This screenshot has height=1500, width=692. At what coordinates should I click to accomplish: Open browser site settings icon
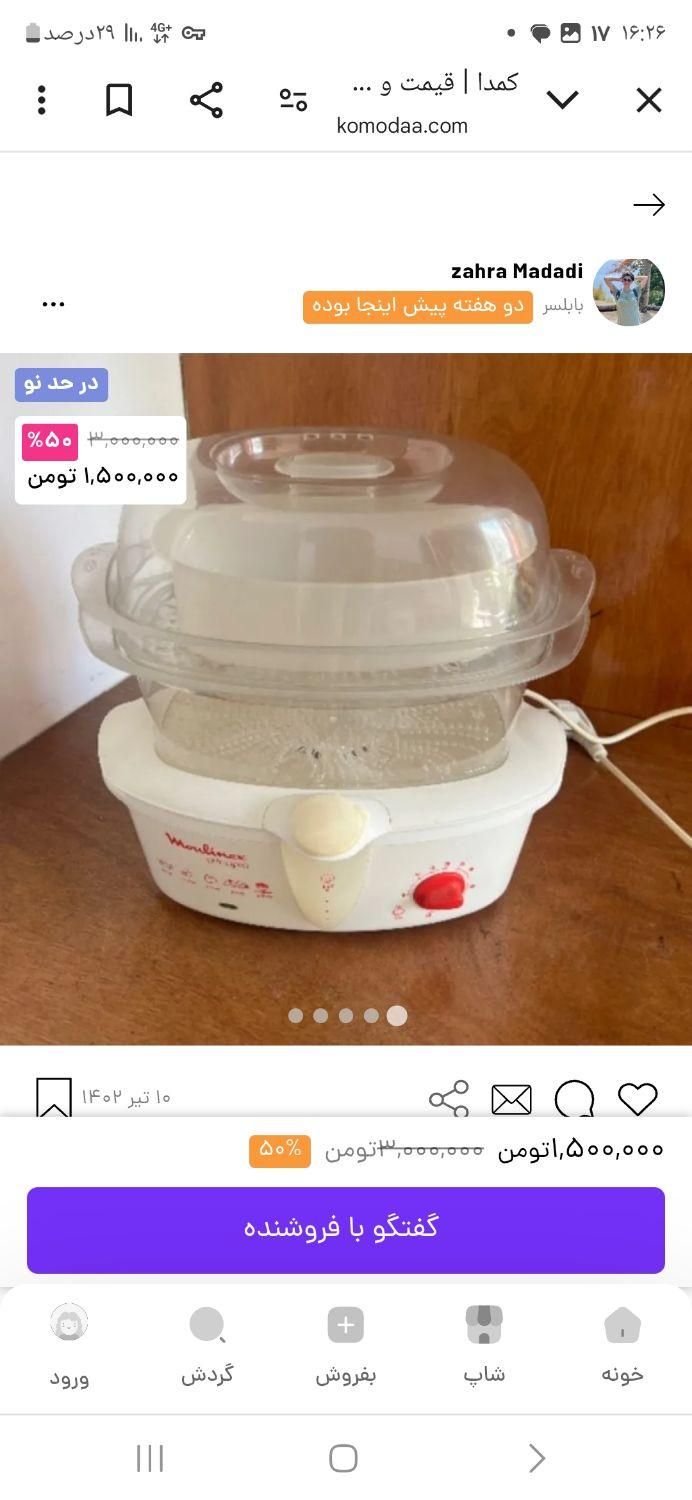click(x=293, y=100)
